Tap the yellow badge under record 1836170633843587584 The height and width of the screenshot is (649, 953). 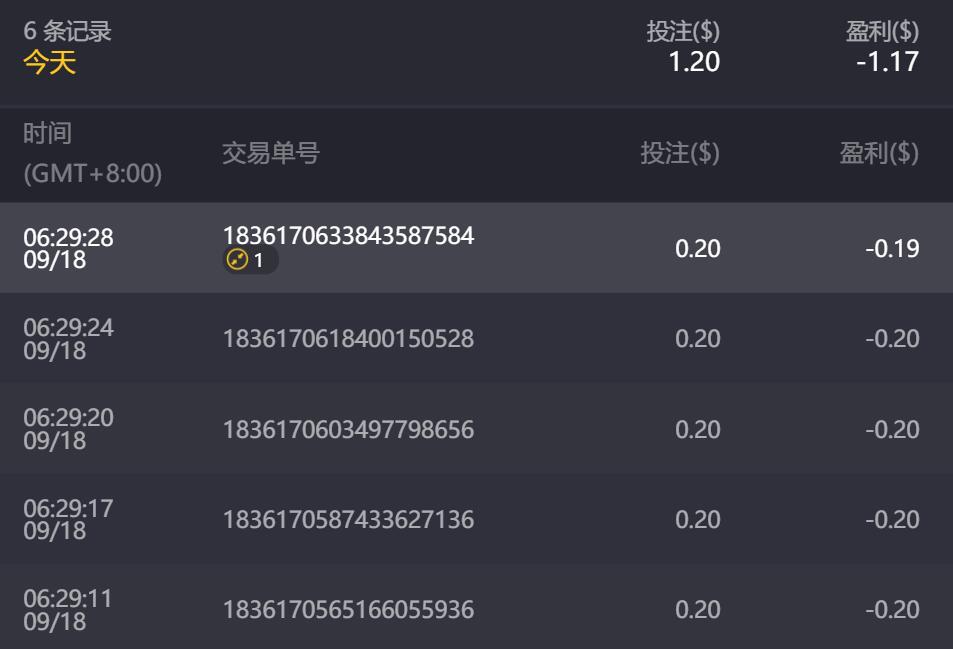tap(250, 261)
